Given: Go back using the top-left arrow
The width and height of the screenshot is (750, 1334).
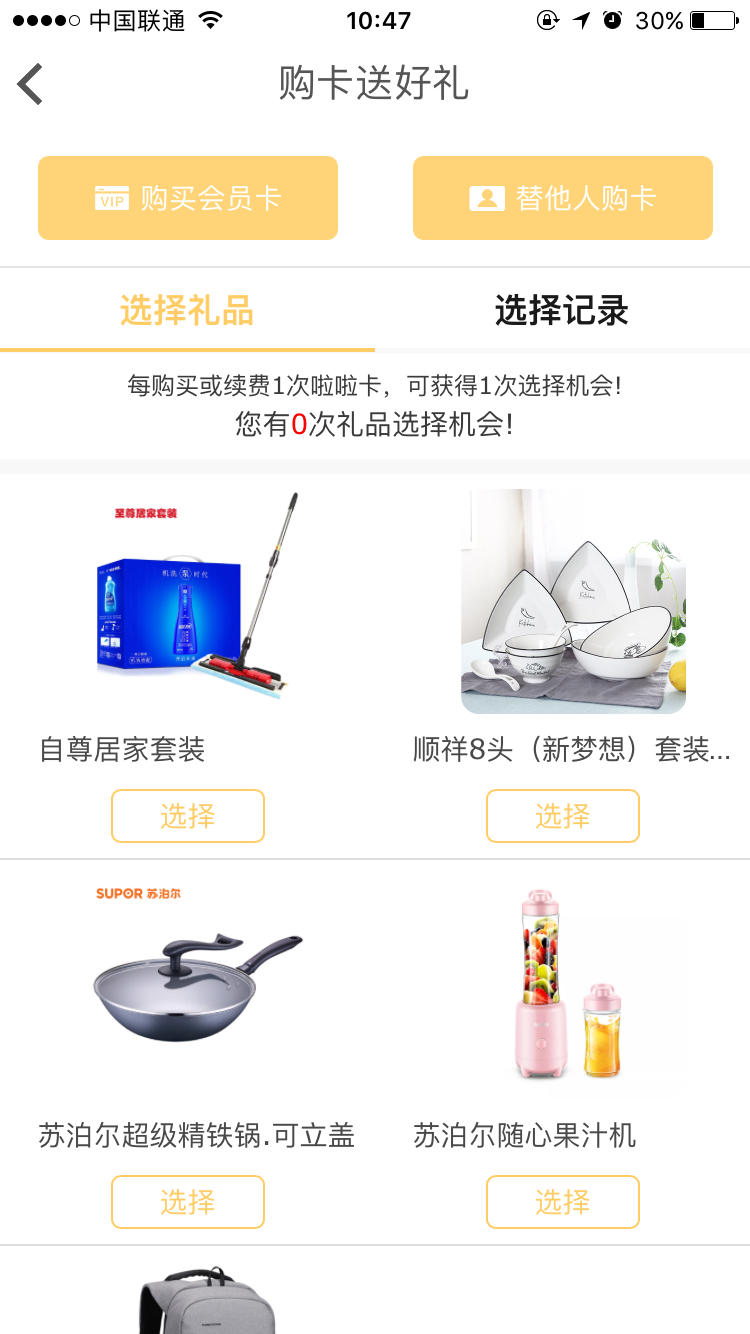Looking at the screenshot, I should pos(30,84).
